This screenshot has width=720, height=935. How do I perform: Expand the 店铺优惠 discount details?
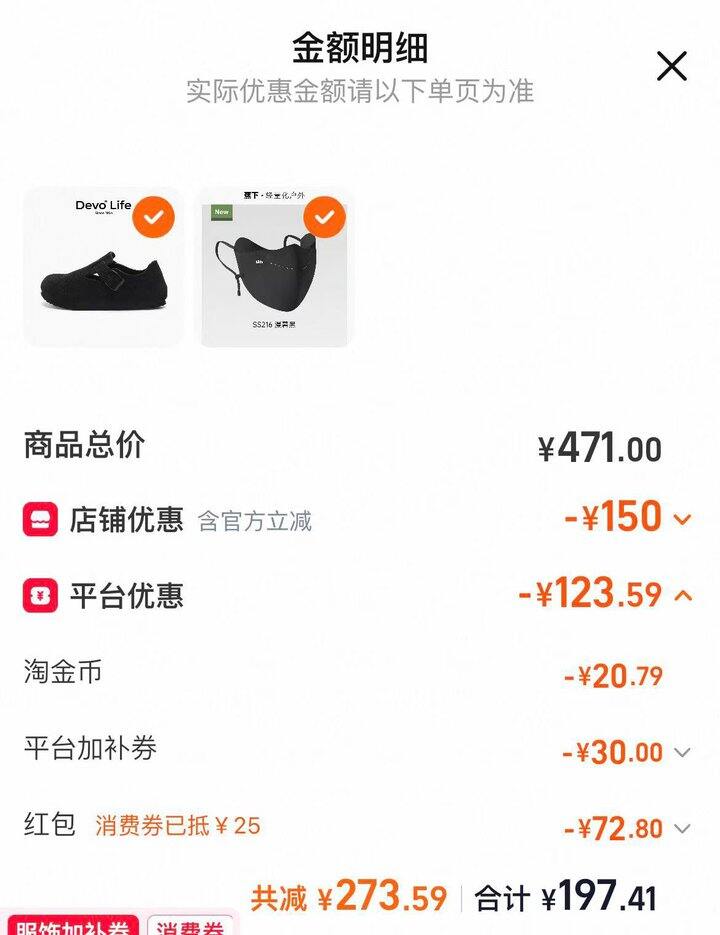pyautogui.click(x=682, y=519)
